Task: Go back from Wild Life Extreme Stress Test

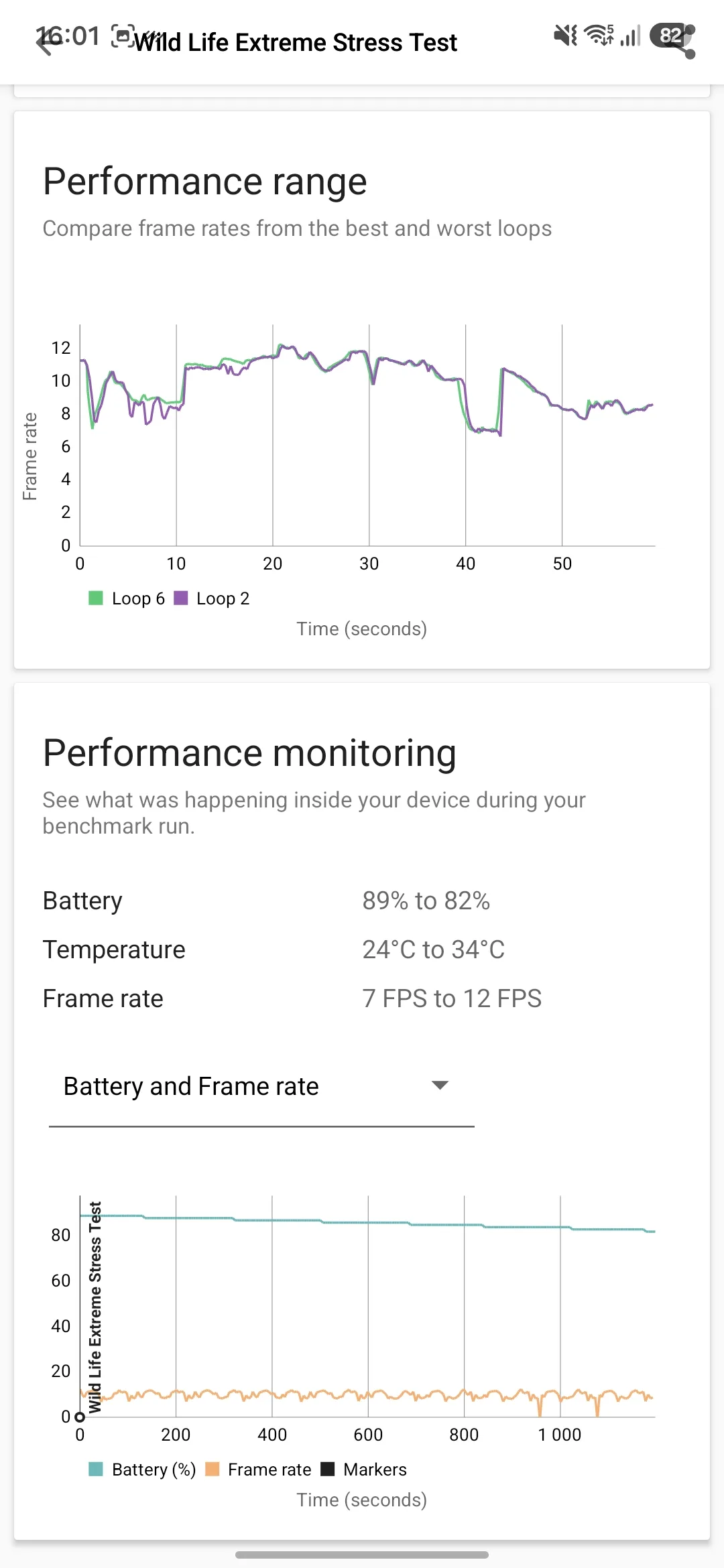Action: click(45, 42)
